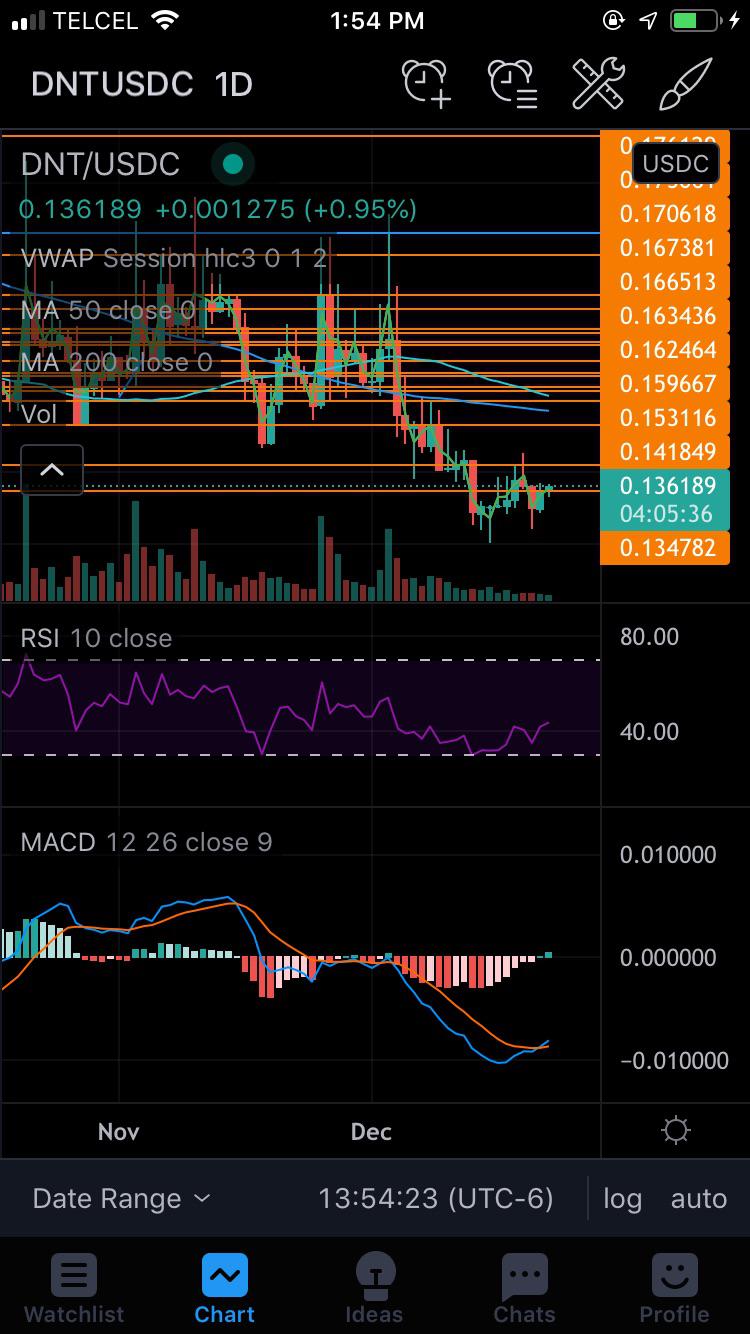Enable logarithmic scale via log button
This screenshot has height=1334, width=750.
[x=622, y=1198]
